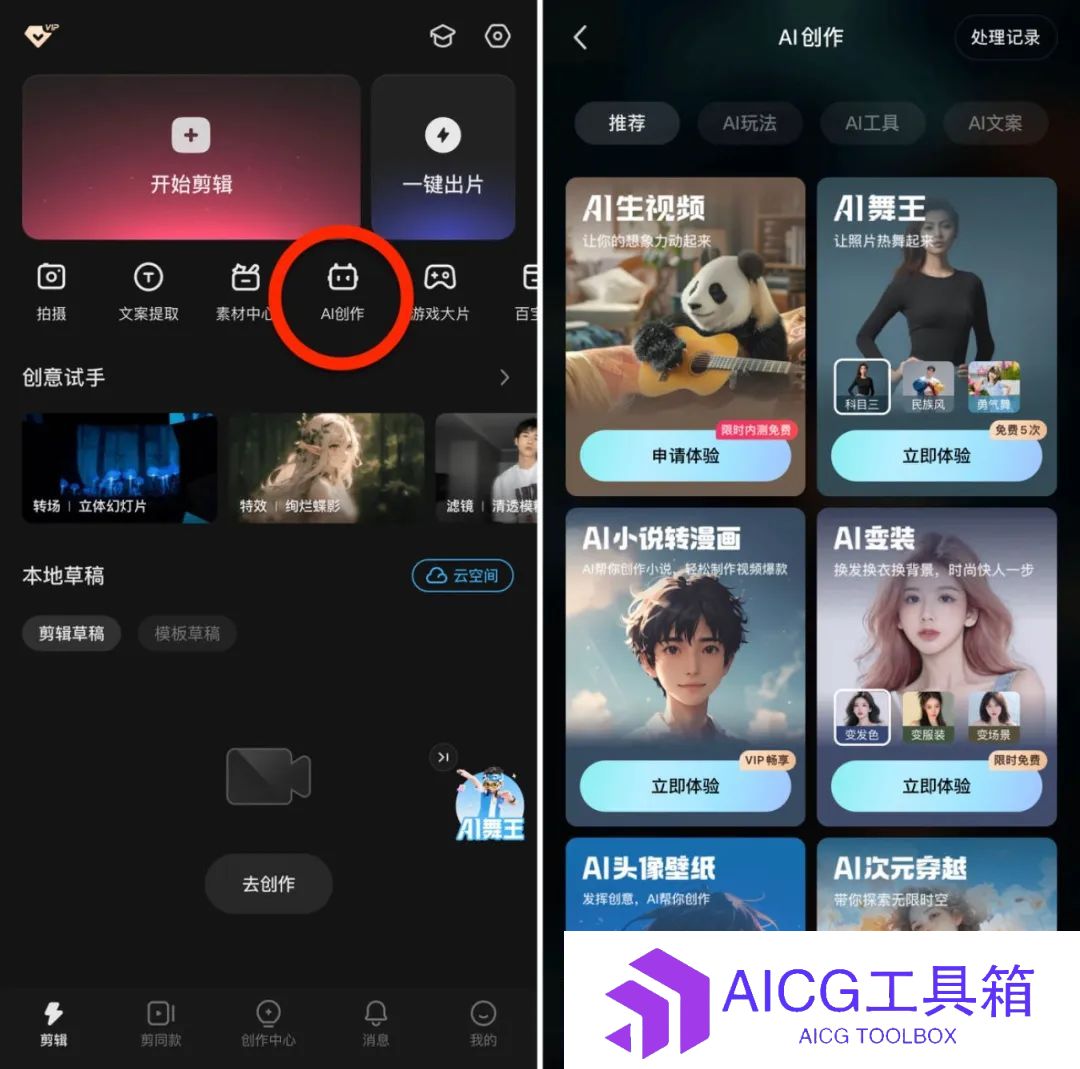The height and width of the screenshot is (1069, 1080).
Task: Expand 创意试手 section arrow
Action: click(x=504, y=377)
